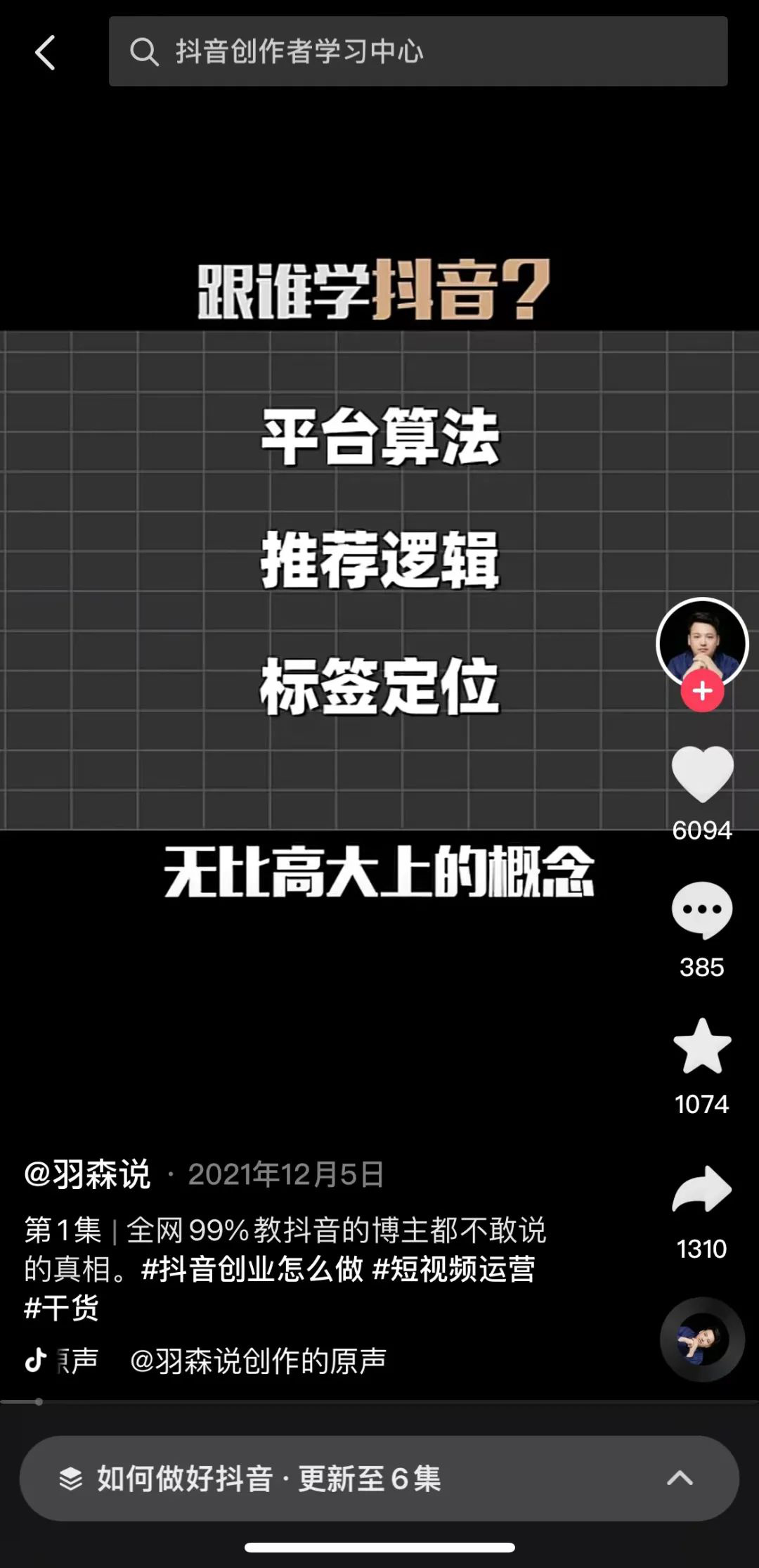Open the search box 抖音创作者学习中心
The width and height of the screenshot is (759, 1568).
(417, 51)
